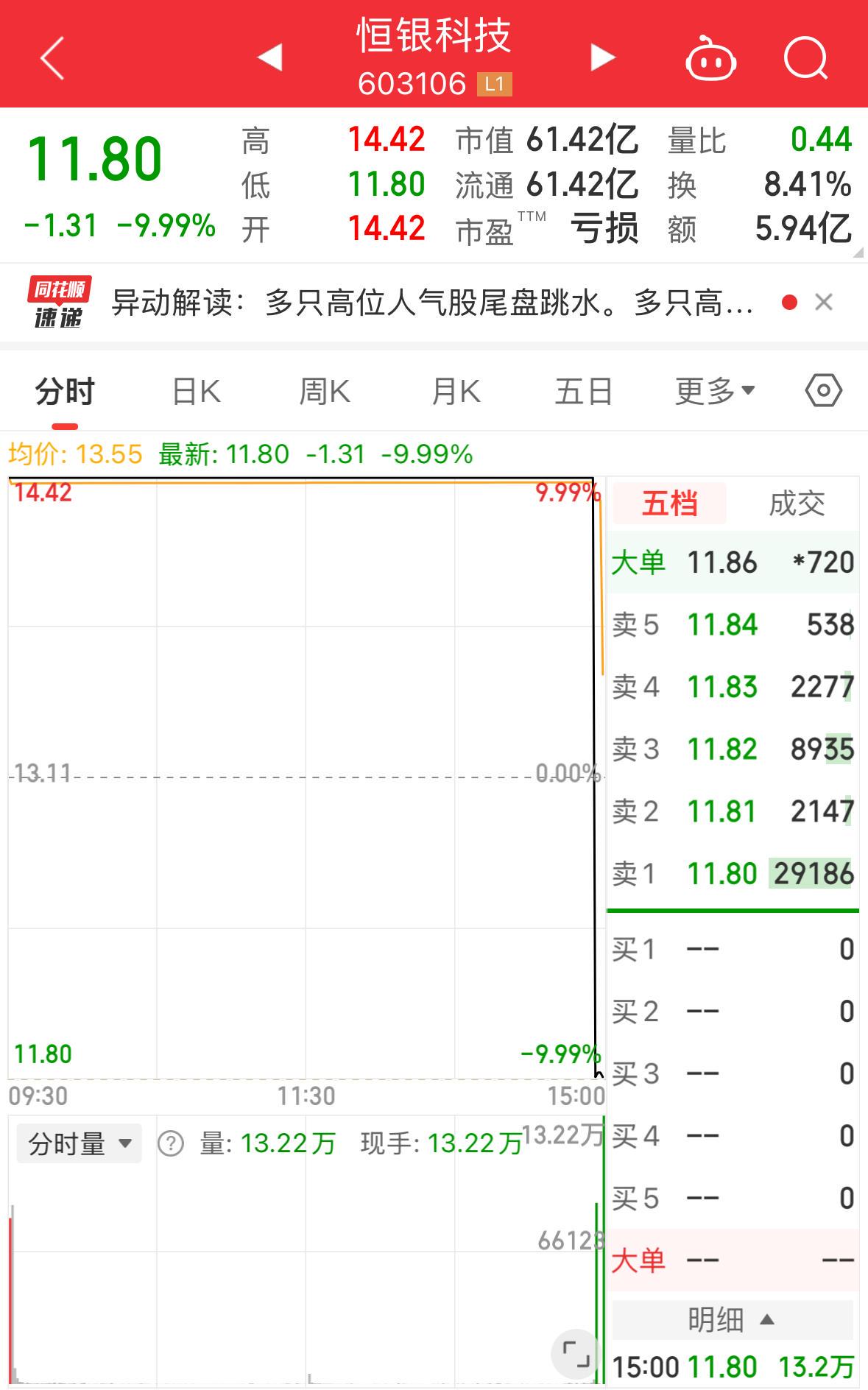Tap the question mark help icon beside 分时量

tap(171, 1143)
